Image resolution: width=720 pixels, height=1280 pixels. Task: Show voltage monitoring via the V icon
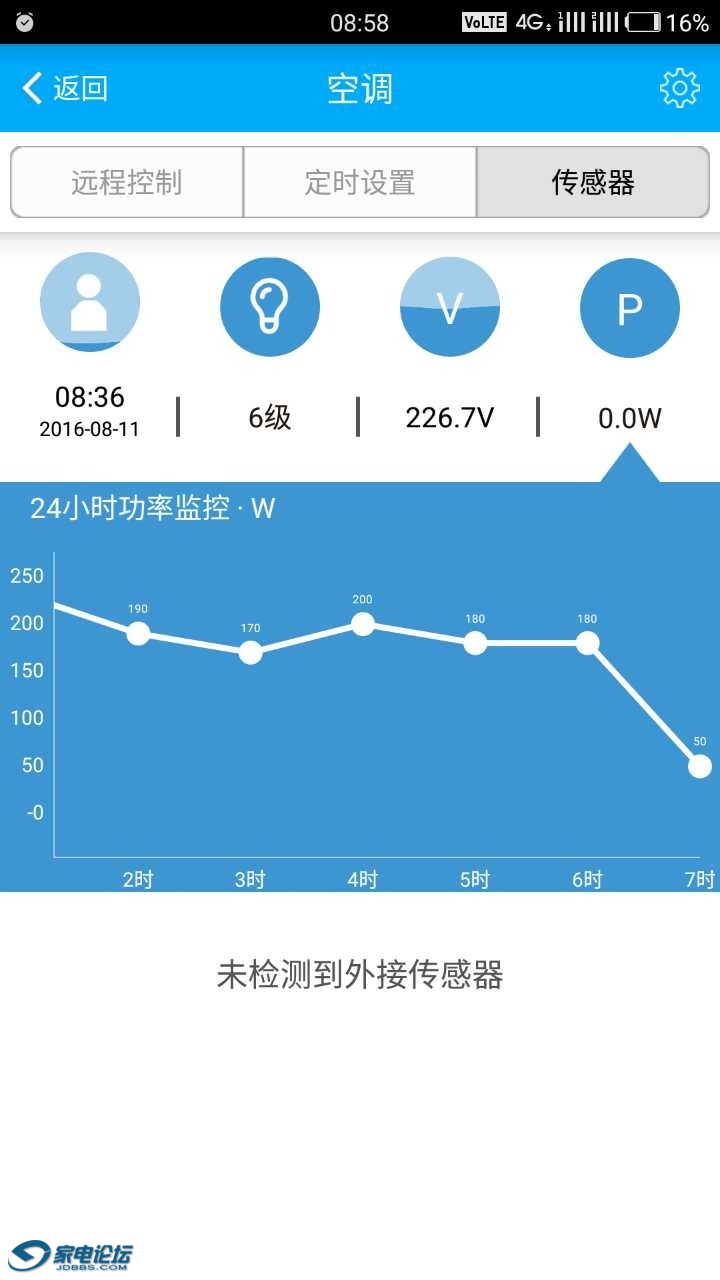450,307
